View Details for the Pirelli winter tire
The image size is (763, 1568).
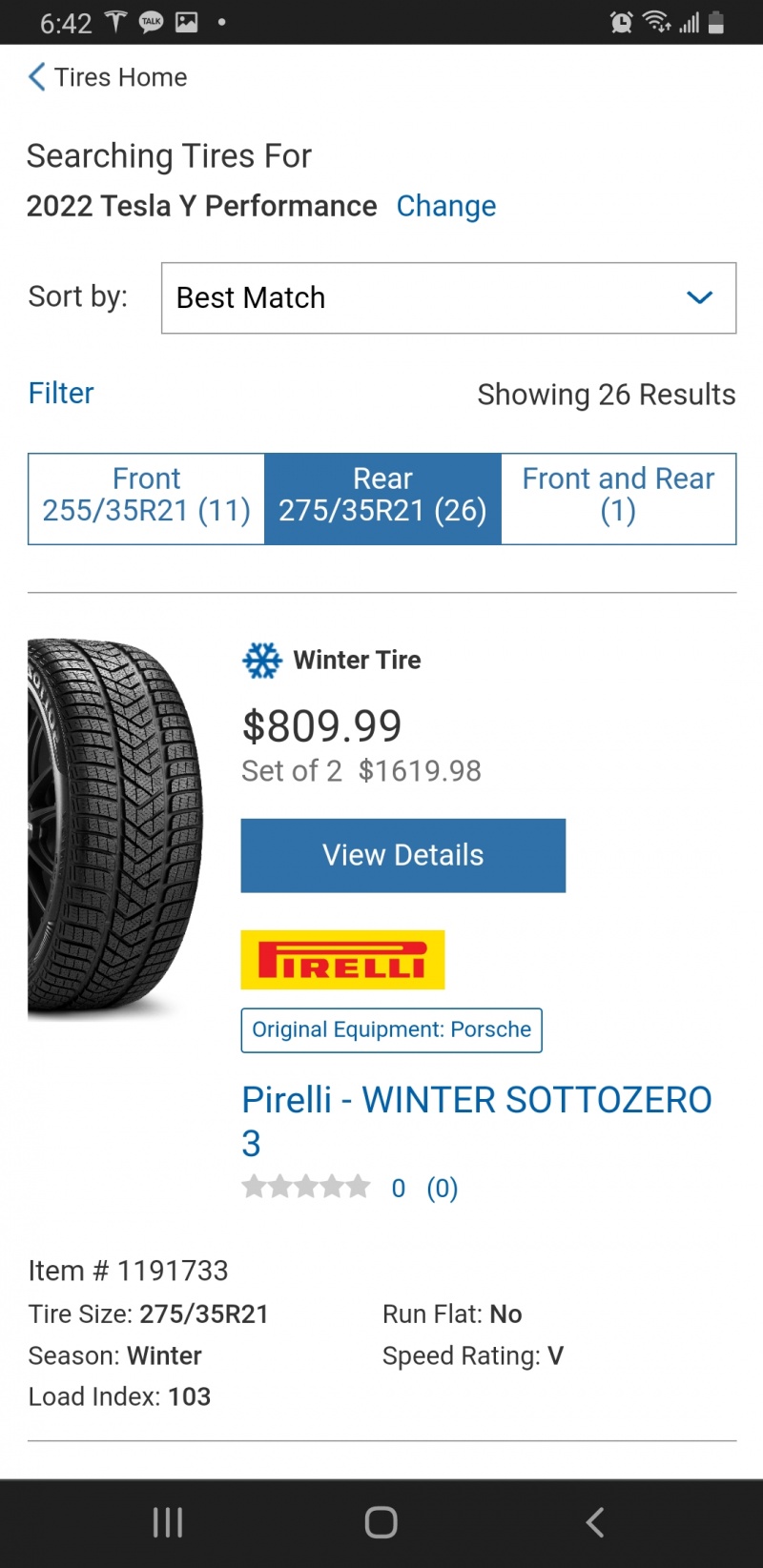pyautogui.click(x=402, y=855)
